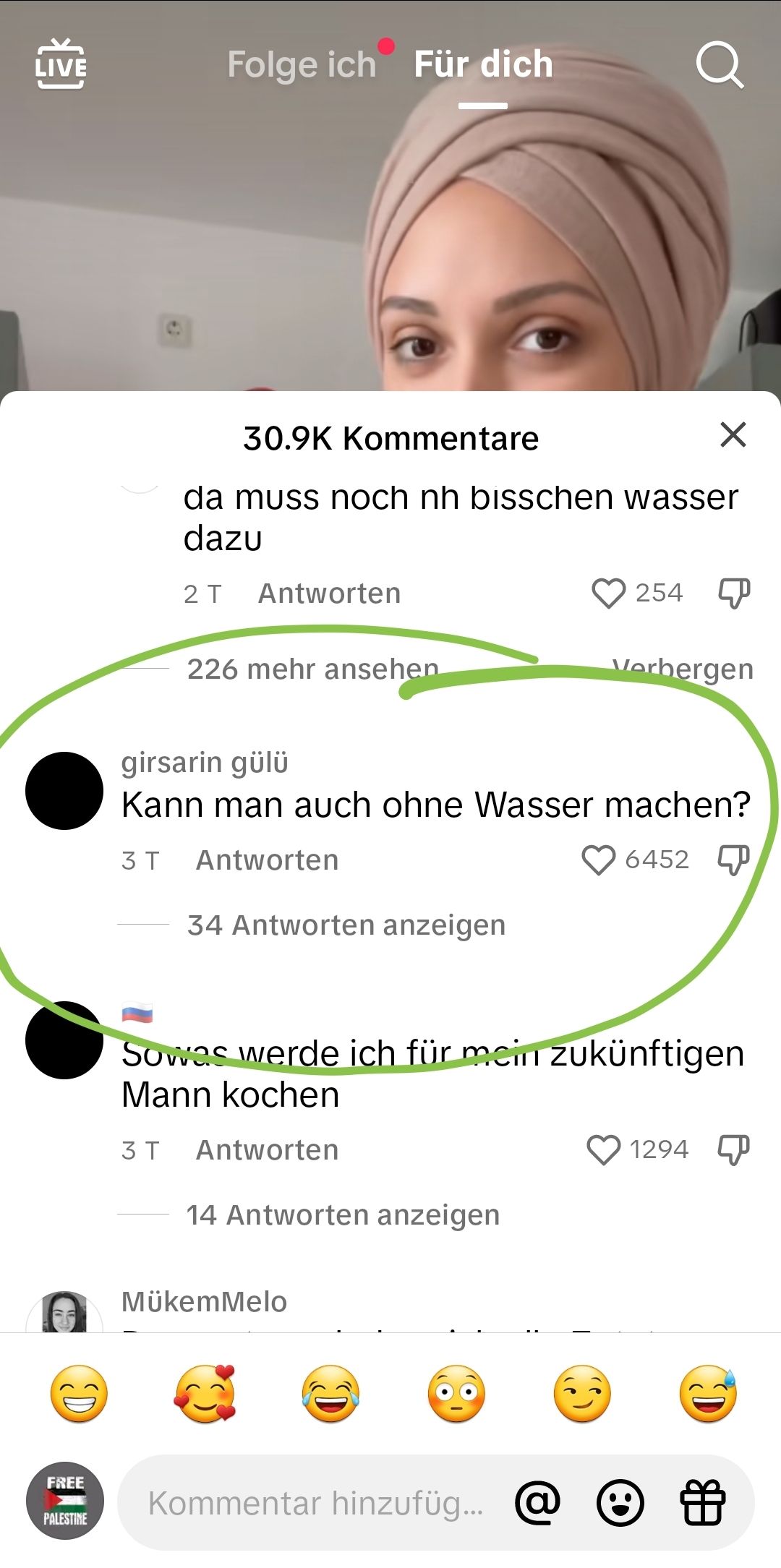Insert the heart-face emoji
This screenshot has width=781, height=1568.
click(205, 1394)
